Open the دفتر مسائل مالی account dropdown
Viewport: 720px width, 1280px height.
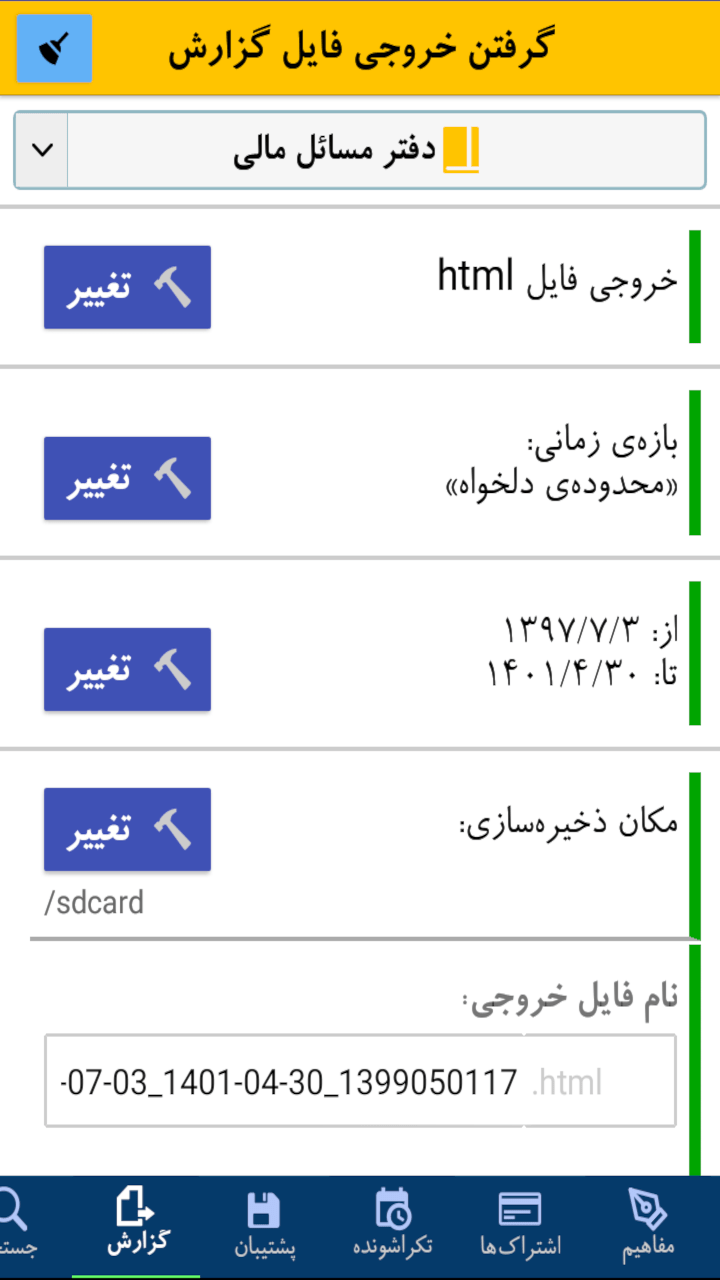(x=360, y=150)
